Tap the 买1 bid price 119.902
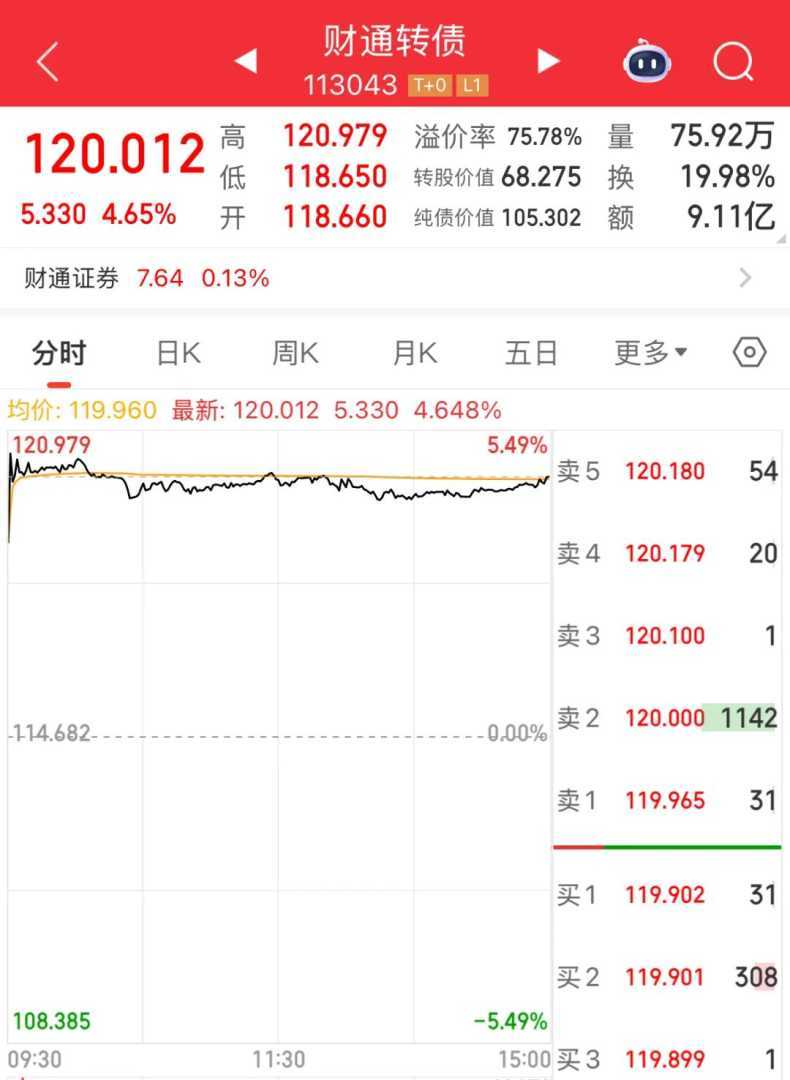790x1080 pixels. click(x=665, y=895)
